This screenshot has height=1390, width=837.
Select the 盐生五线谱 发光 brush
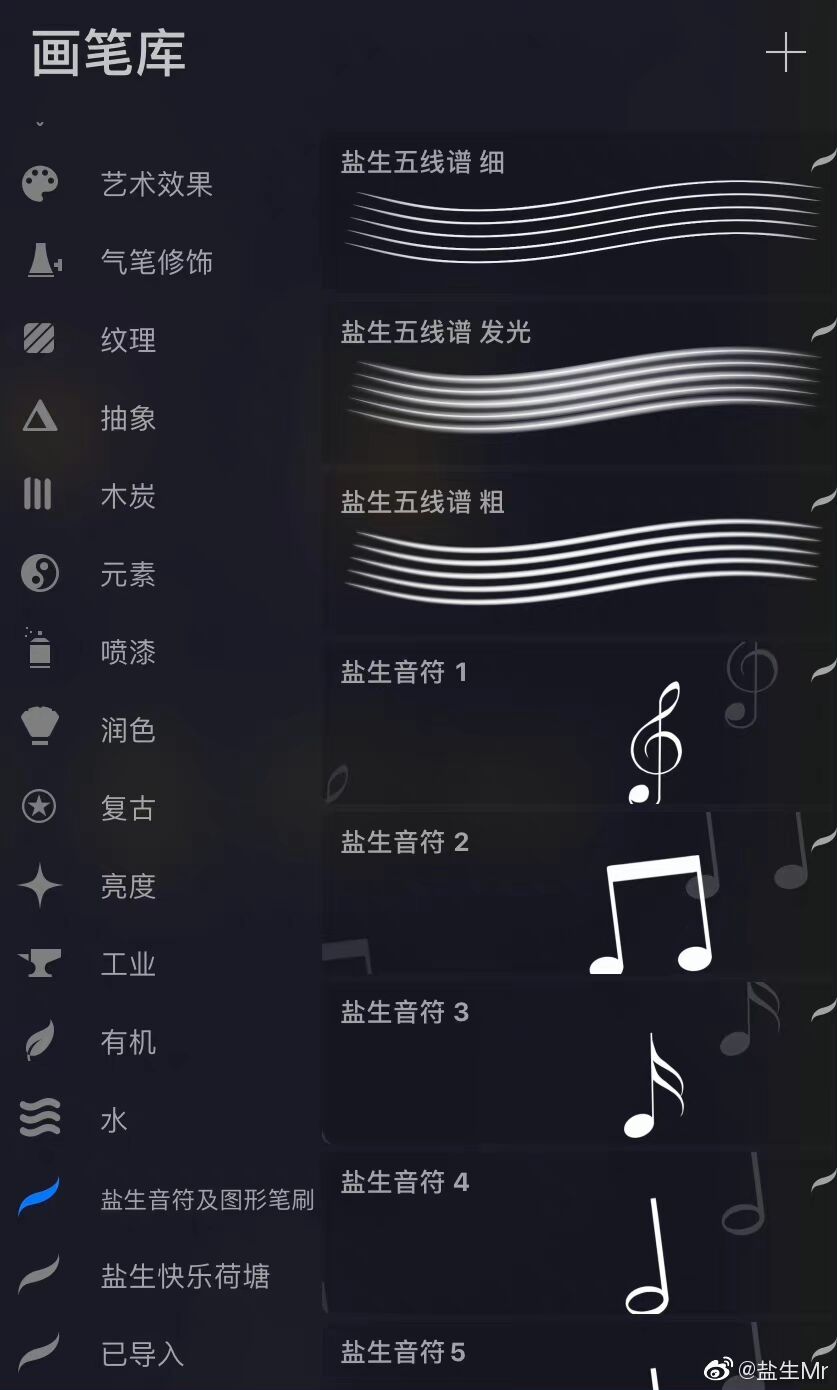(578, 383)
